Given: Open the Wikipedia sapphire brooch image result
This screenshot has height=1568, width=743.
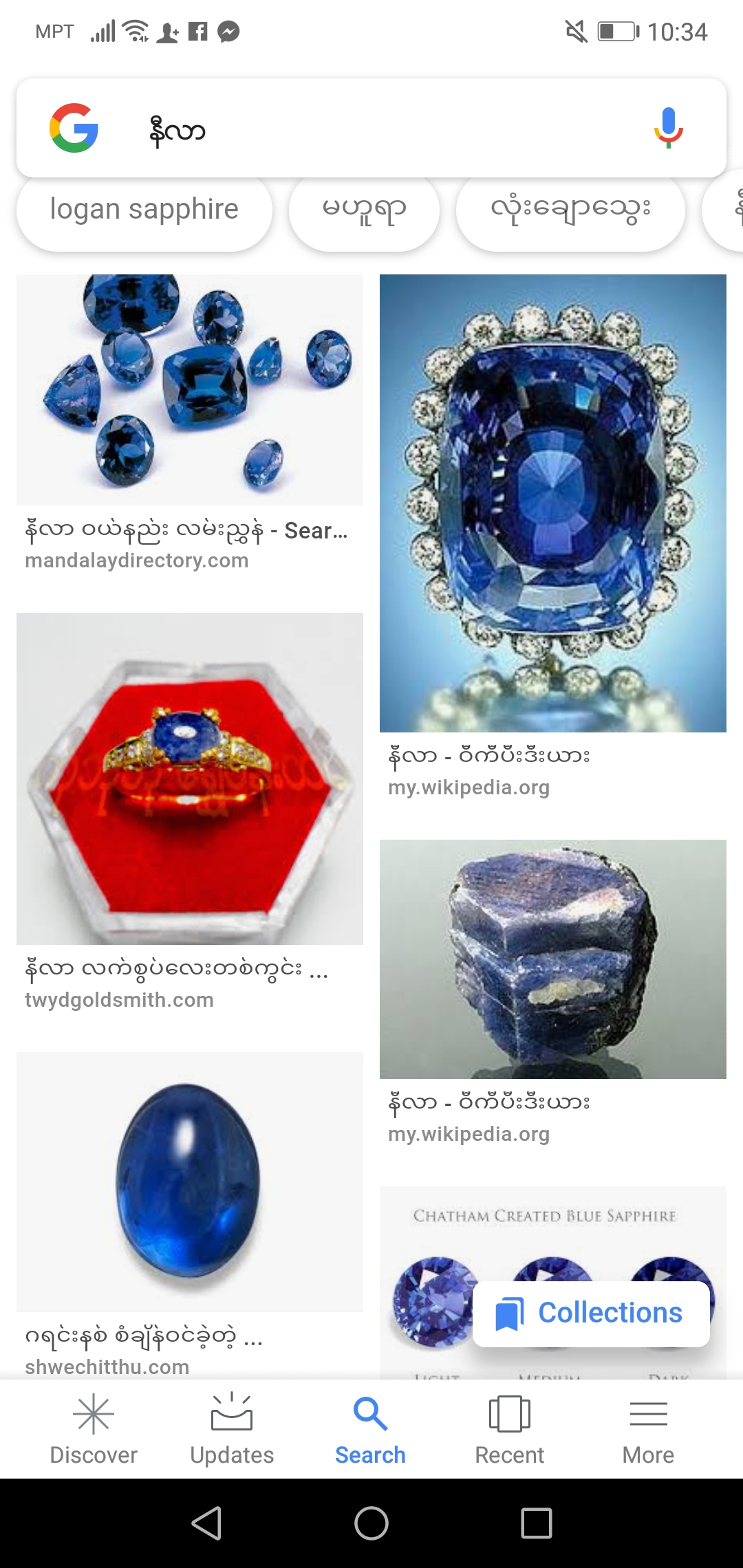Looking at the screenshot, I should click(x=552, y=503).
